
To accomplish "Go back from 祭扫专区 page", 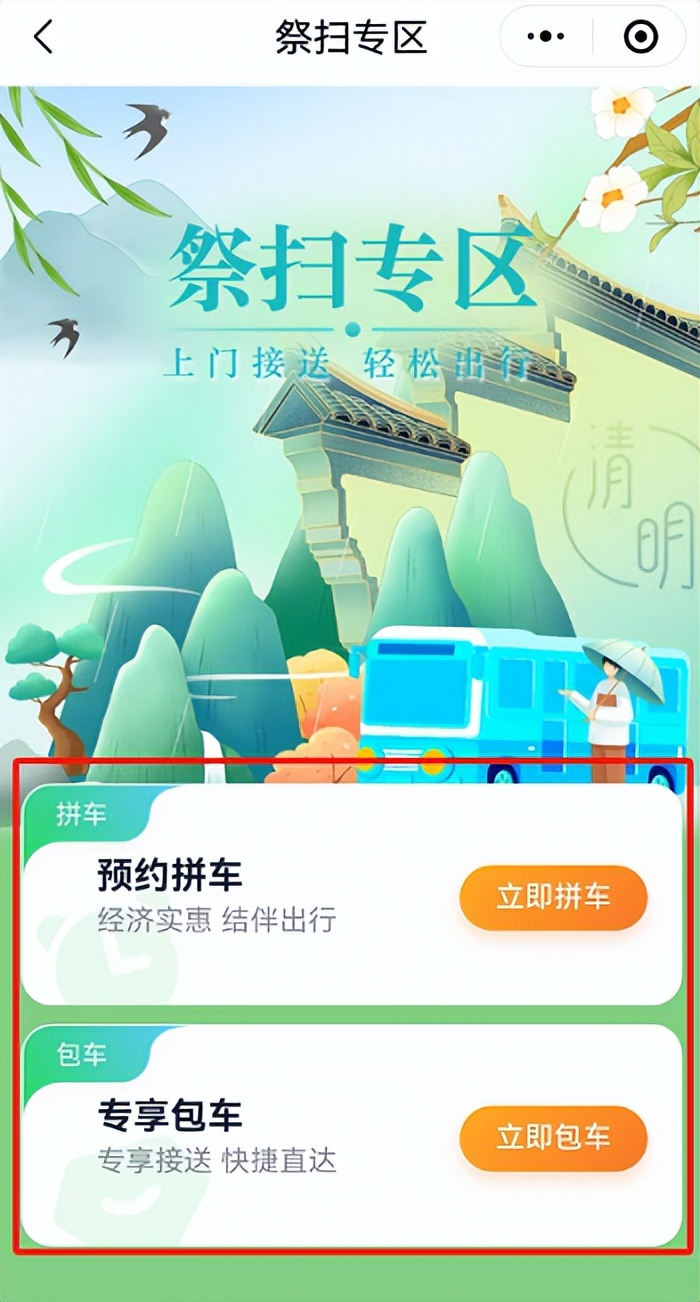I will point(43,37).
